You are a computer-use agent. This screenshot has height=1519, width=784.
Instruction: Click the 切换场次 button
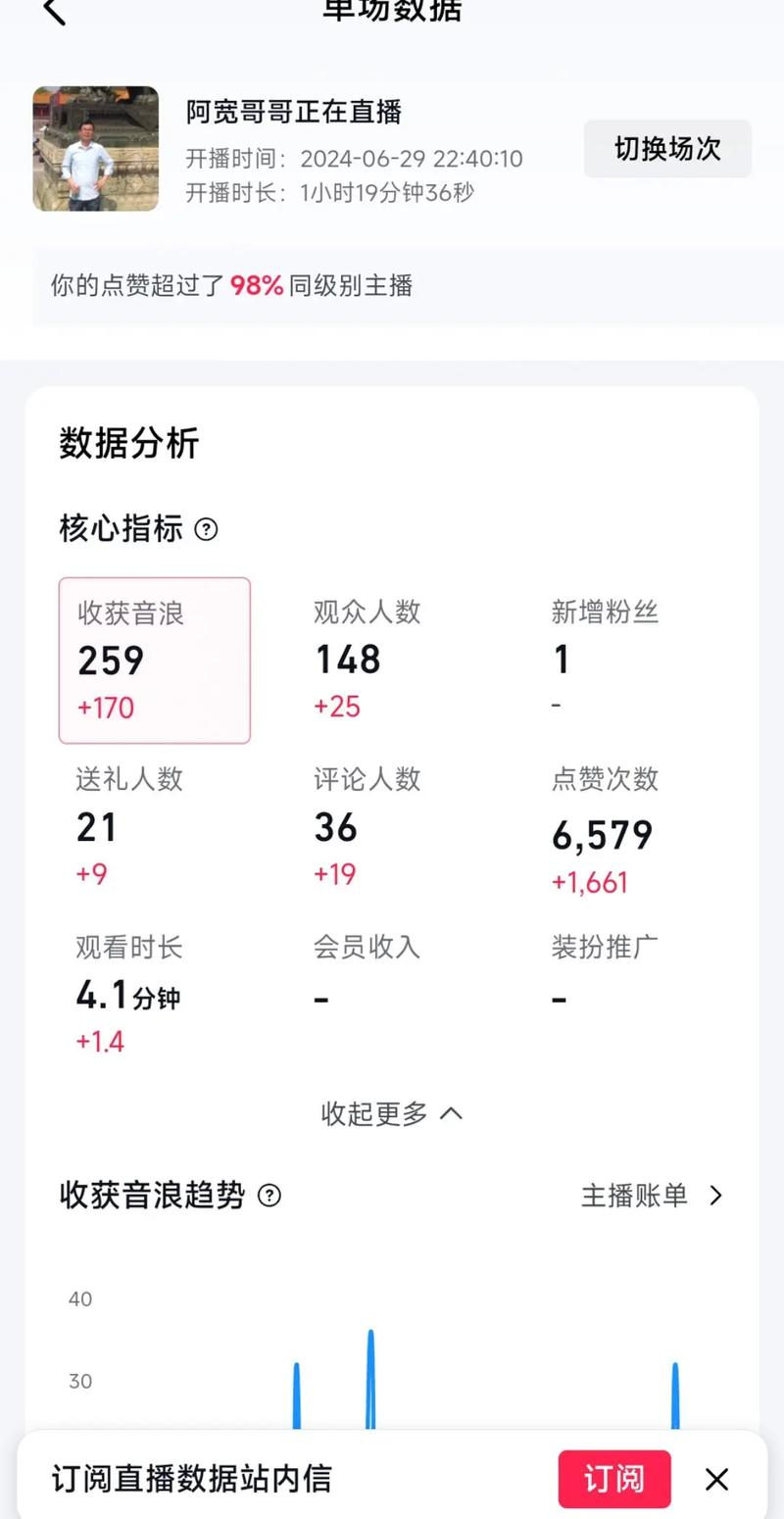(x=666, y=149)
